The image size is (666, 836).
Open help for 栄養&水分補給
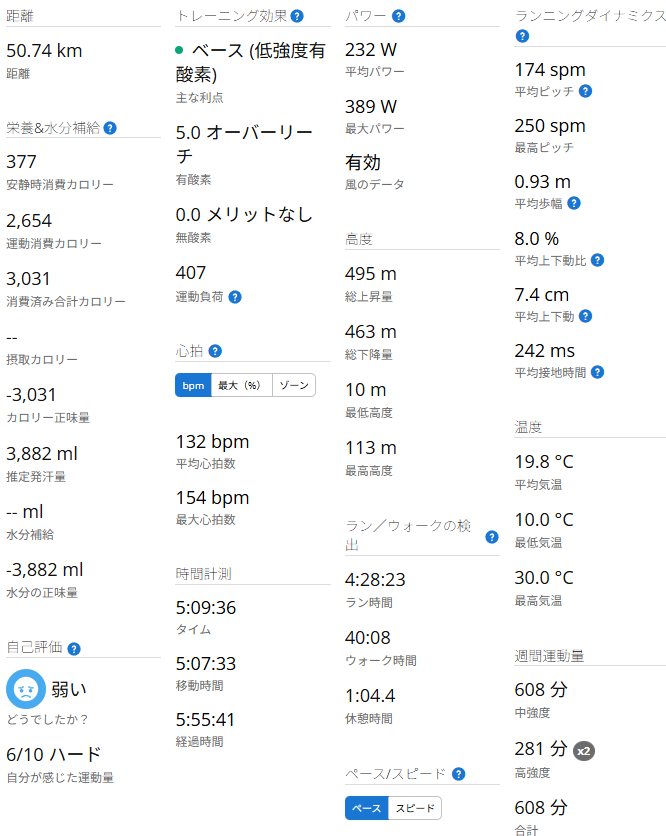click(x=110, y=128)
